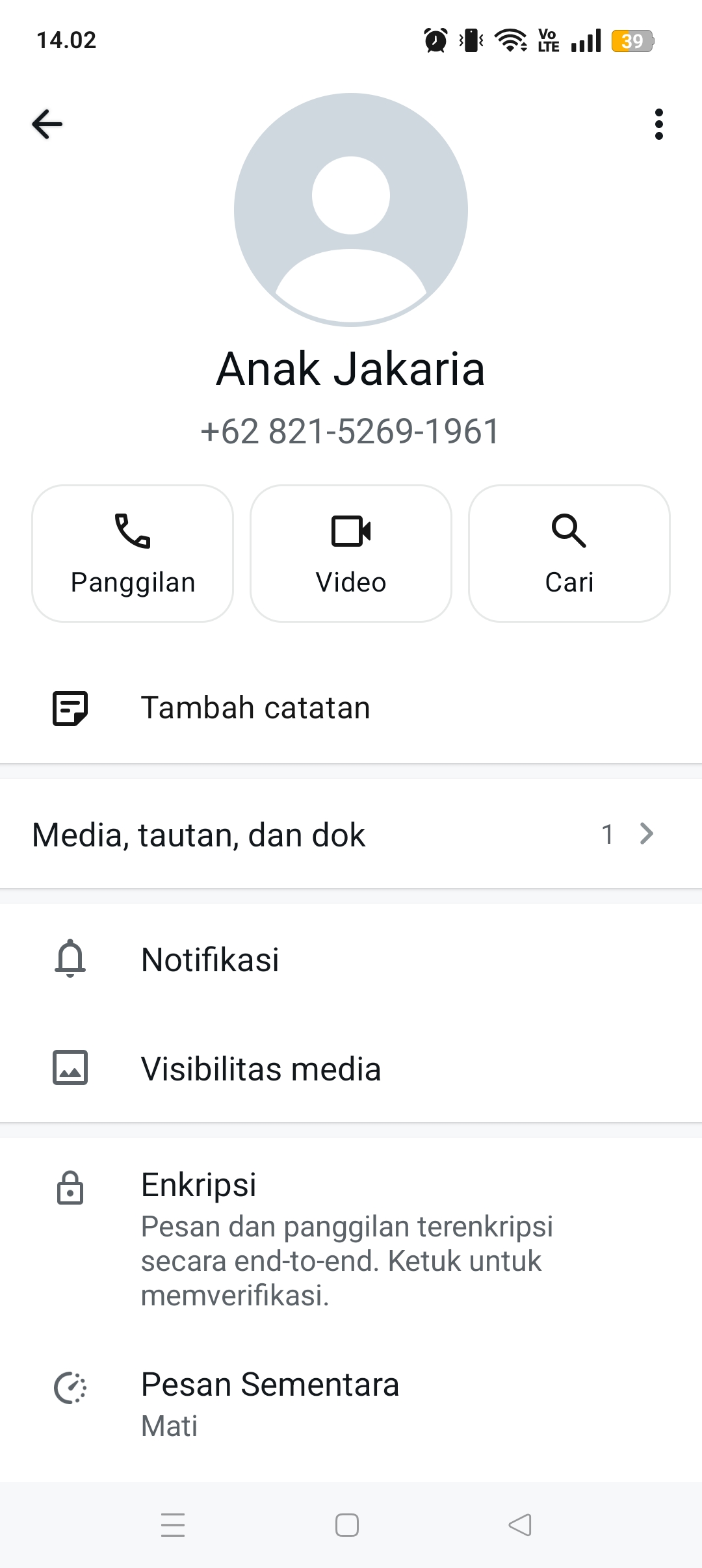This screenshot has width=702, height=1568.
Task: Click the Tambah catatan note icon
Action: pos(71,707)
